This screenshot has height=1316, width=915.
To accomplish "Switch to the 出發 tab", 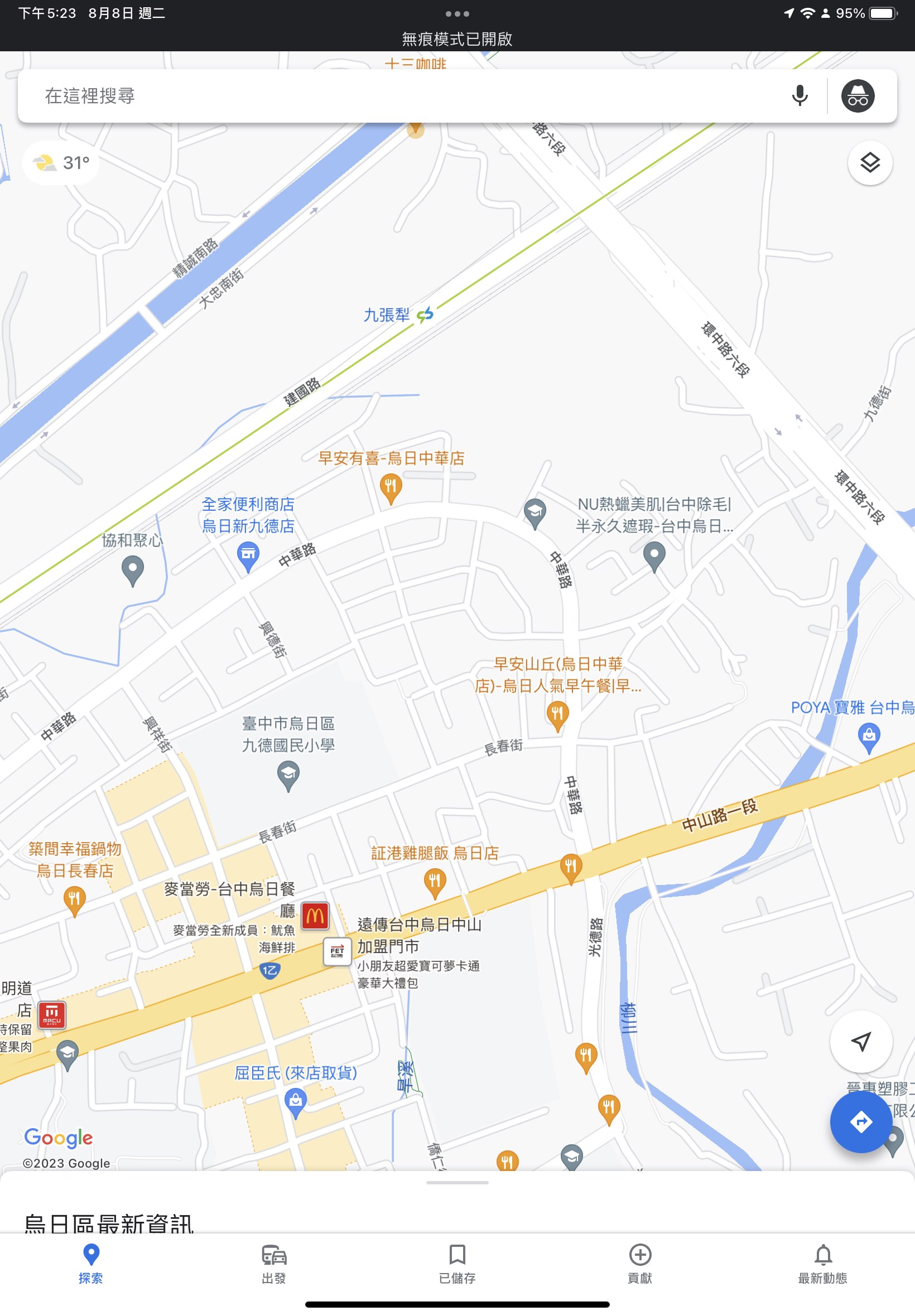I will [x=273, y=1262].
